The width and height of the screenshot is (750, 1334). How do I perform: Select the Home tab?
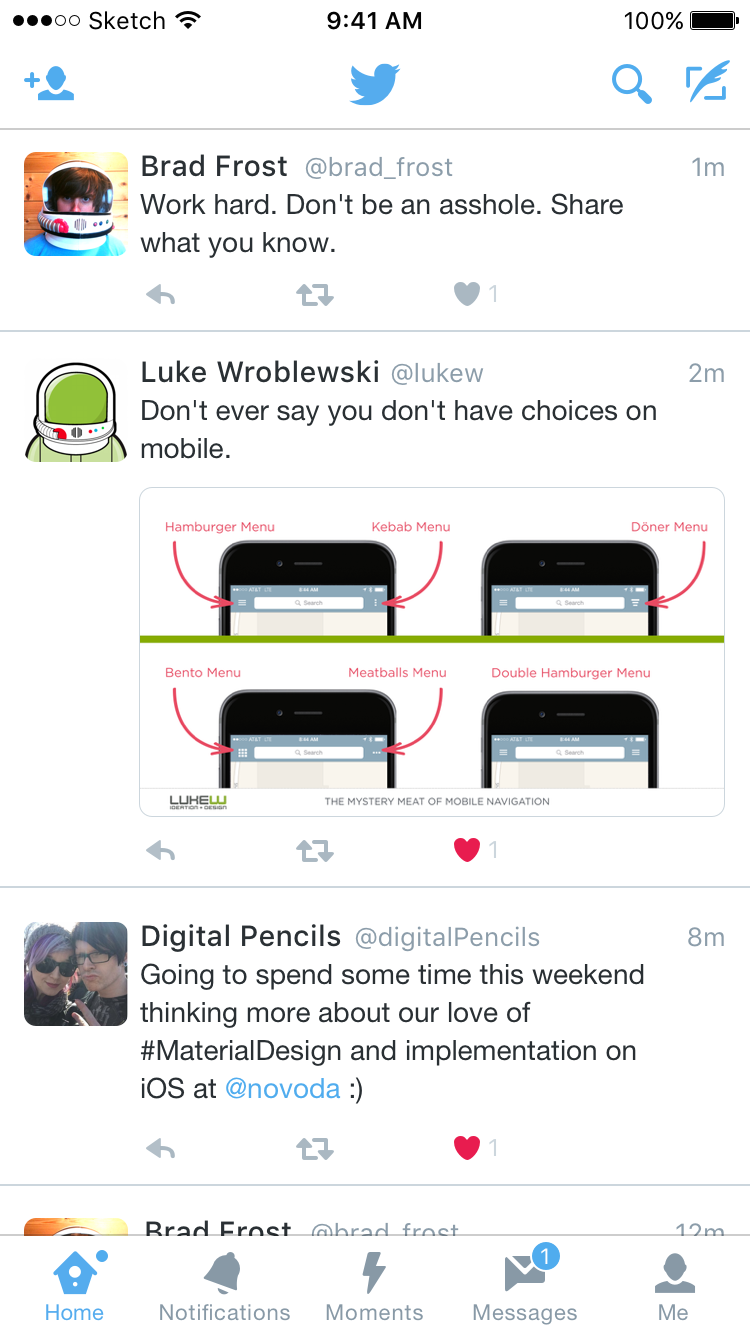(x=74, y=1287)
